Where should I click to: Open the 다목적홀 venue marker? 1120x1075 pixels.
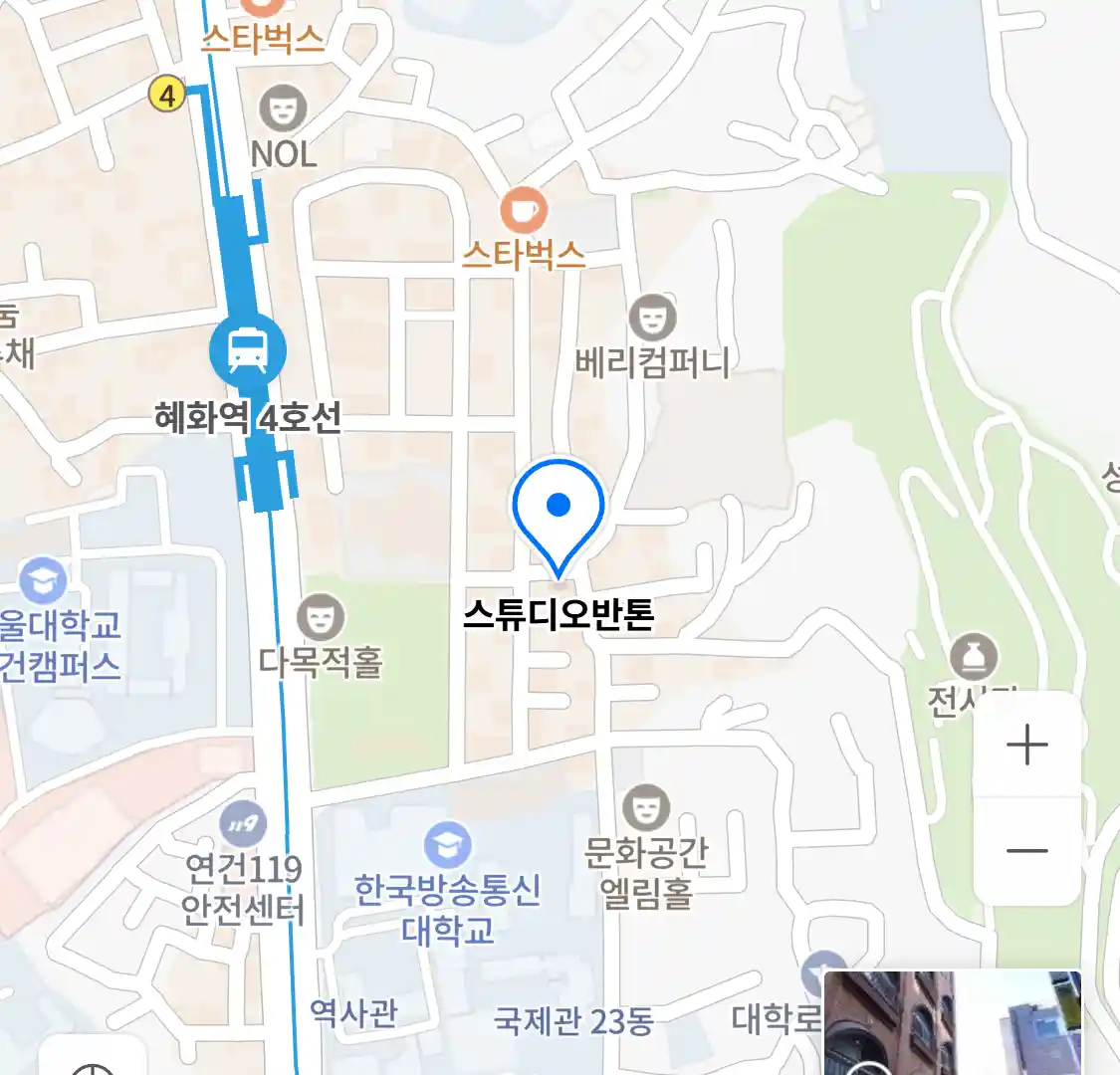(x=320, y=618)
